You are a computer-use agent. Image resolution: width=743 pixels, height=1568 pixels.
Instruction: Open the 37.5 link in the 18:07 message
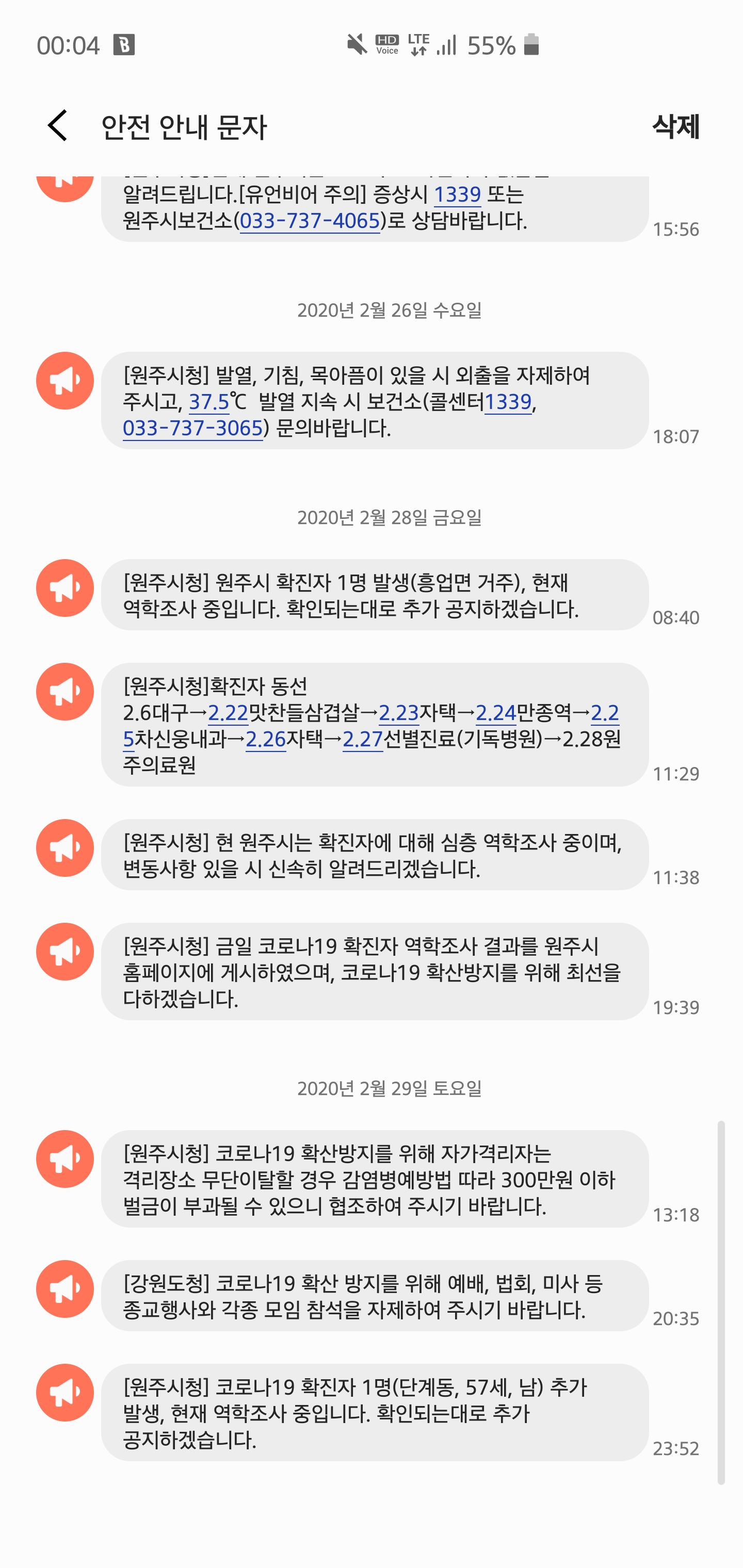(209, 402)
